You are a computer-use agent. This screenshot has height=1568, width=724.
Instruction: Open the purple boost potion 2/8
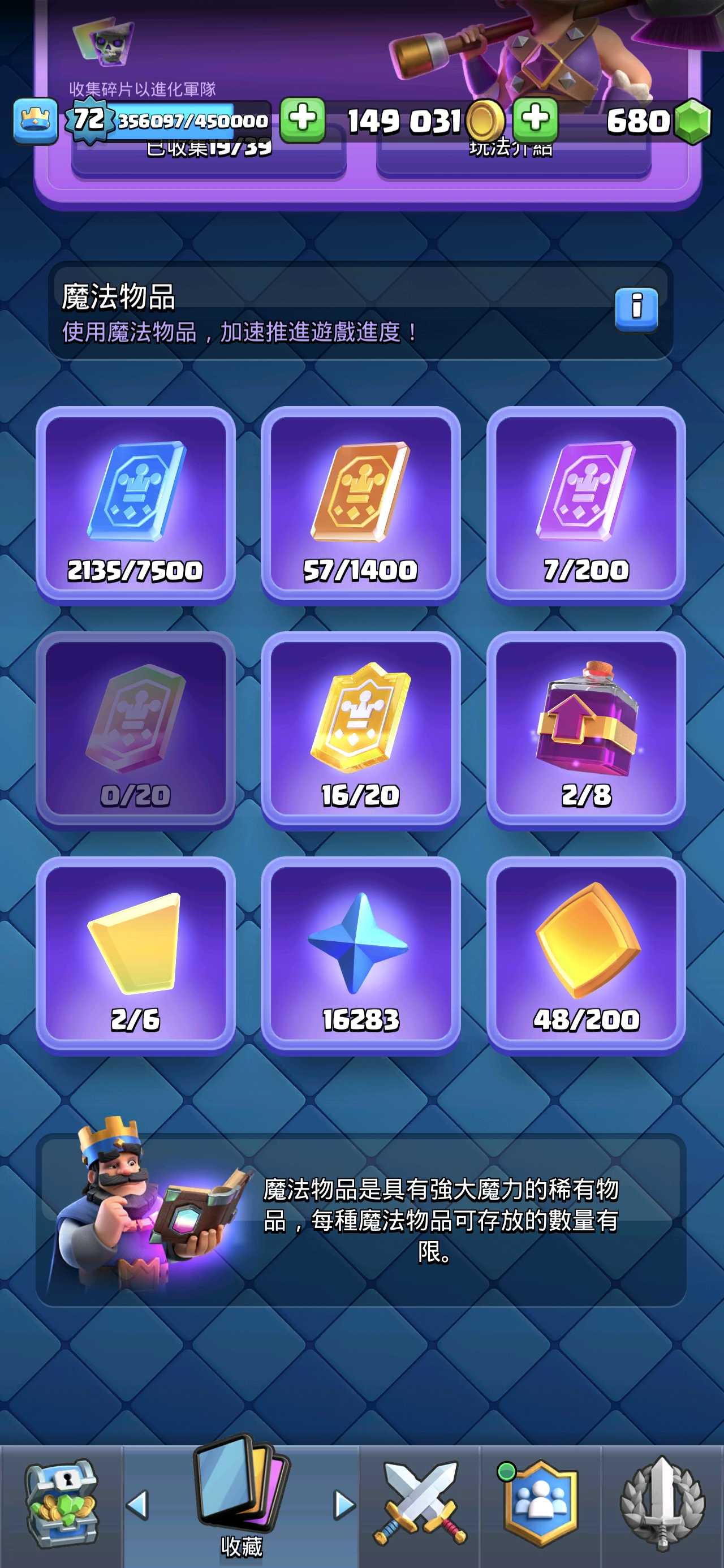[586, 729]
